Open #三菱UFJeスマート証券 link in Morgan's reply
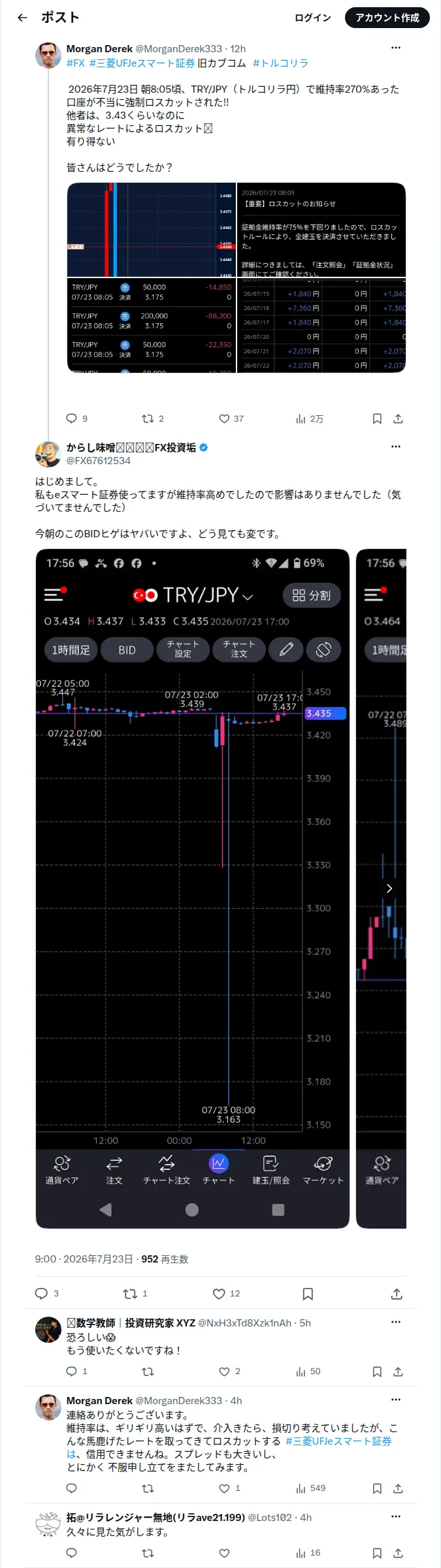Screen dimensions: 441x1568 coord(338,1441)
